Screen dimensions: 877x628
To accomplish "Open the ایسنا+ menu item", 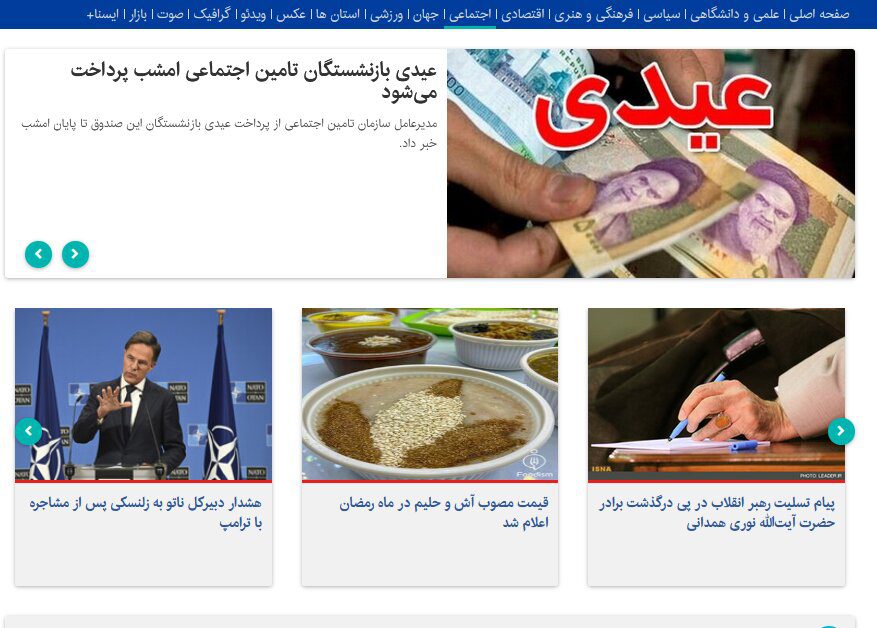I will tap(104, 14).
